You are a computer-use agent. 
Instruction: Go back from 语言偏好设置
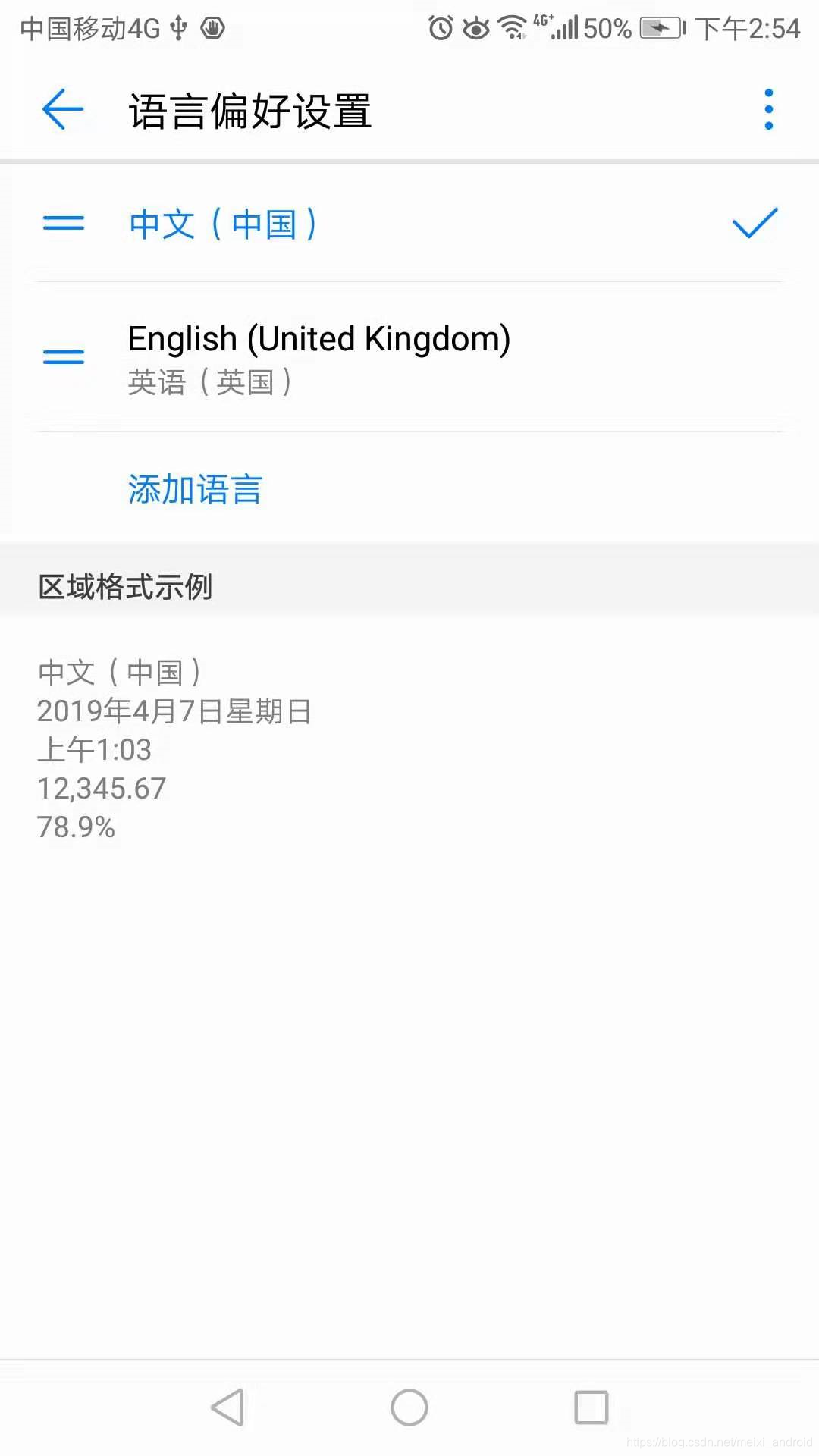(x=63, y=110)
